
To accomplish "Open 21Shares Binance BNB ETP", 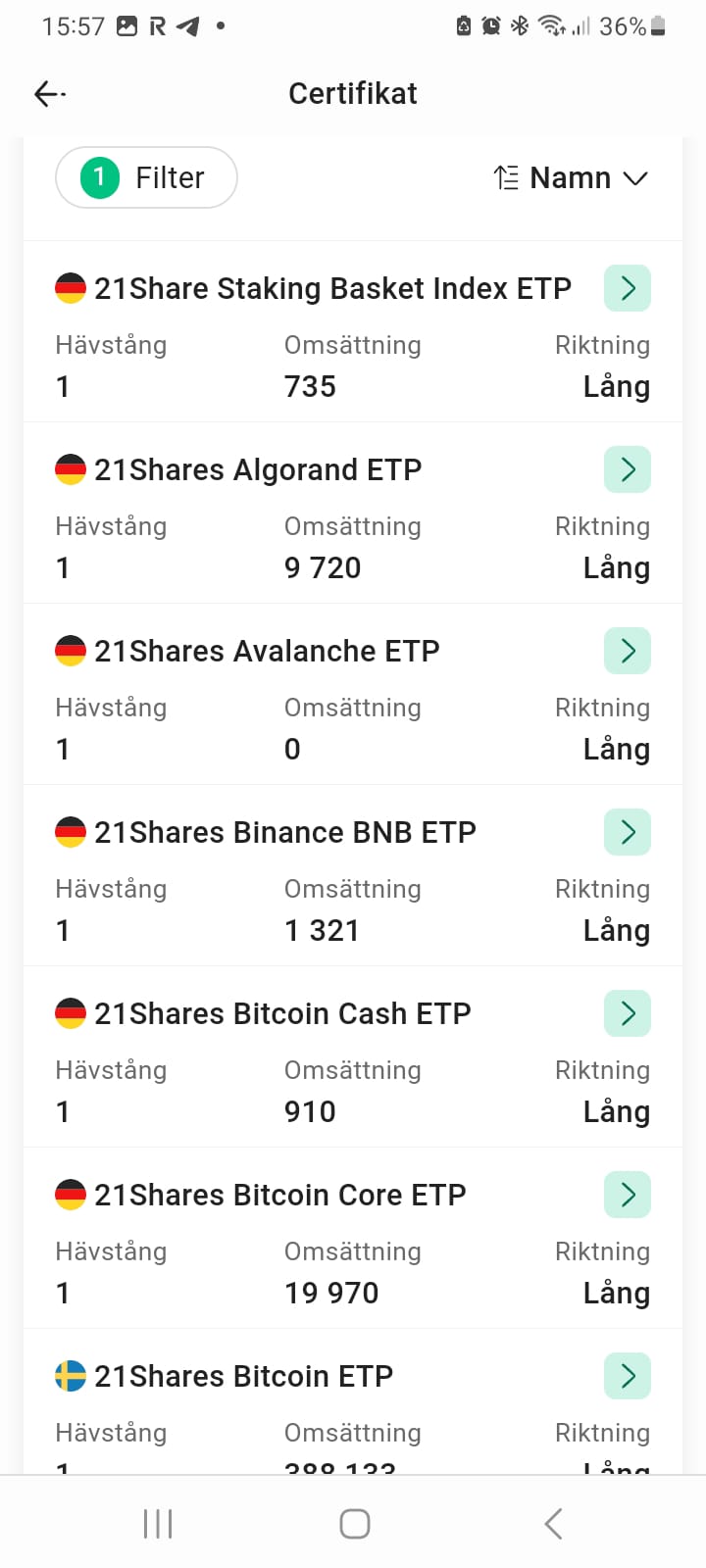I will (x=628, y=832).
